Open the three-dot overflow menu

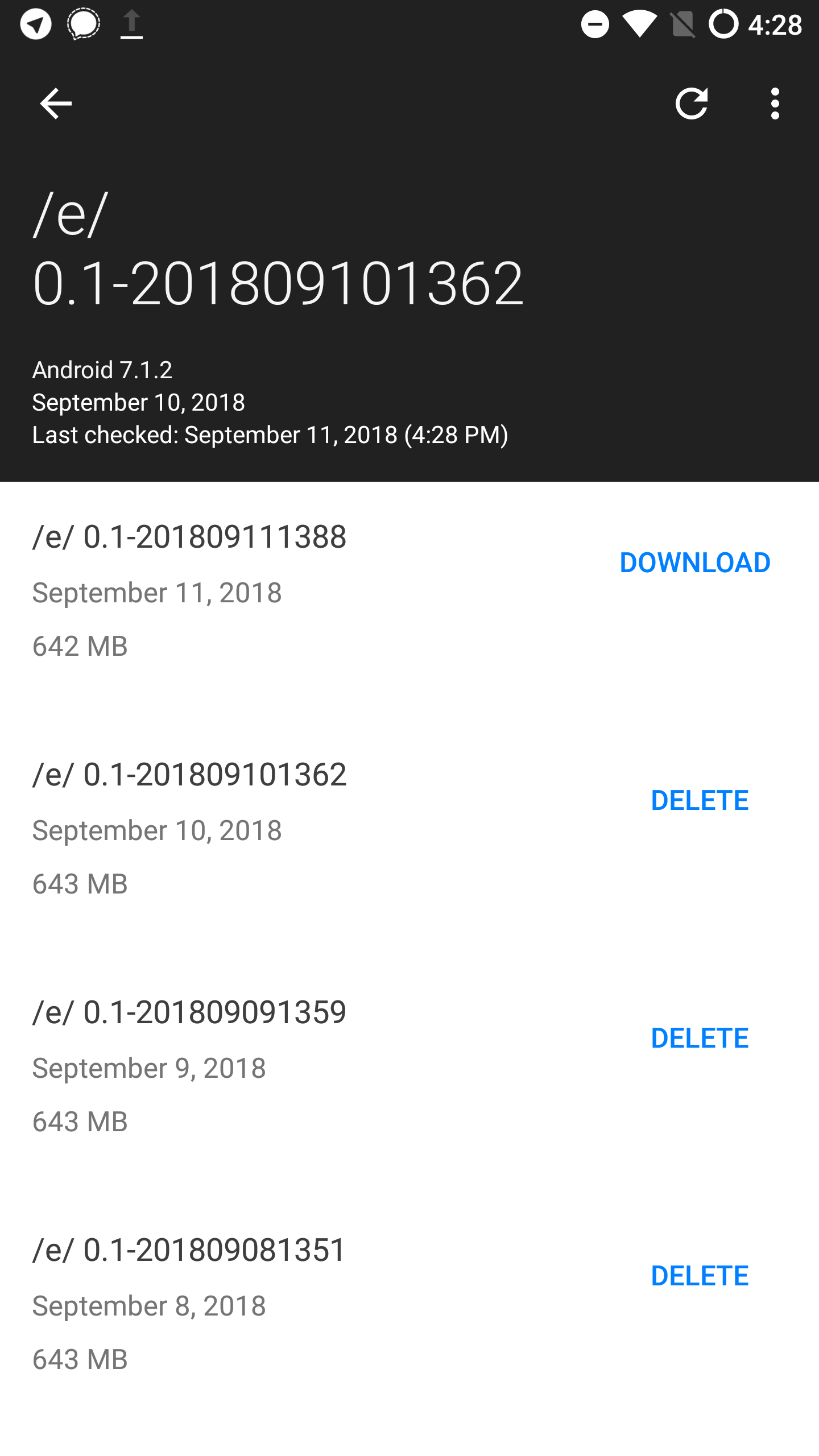(x=775, y=104)
